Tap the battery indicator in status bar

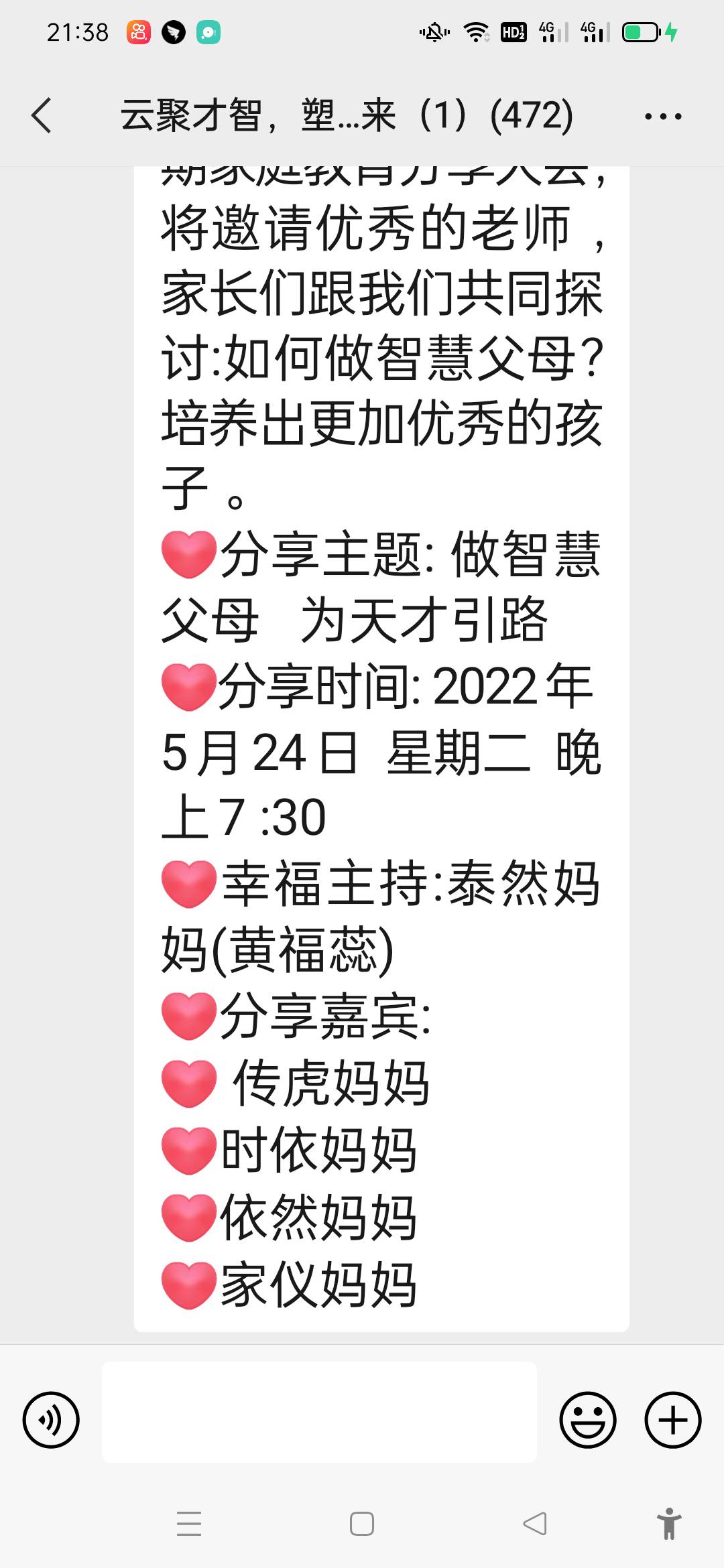point(640,32)
